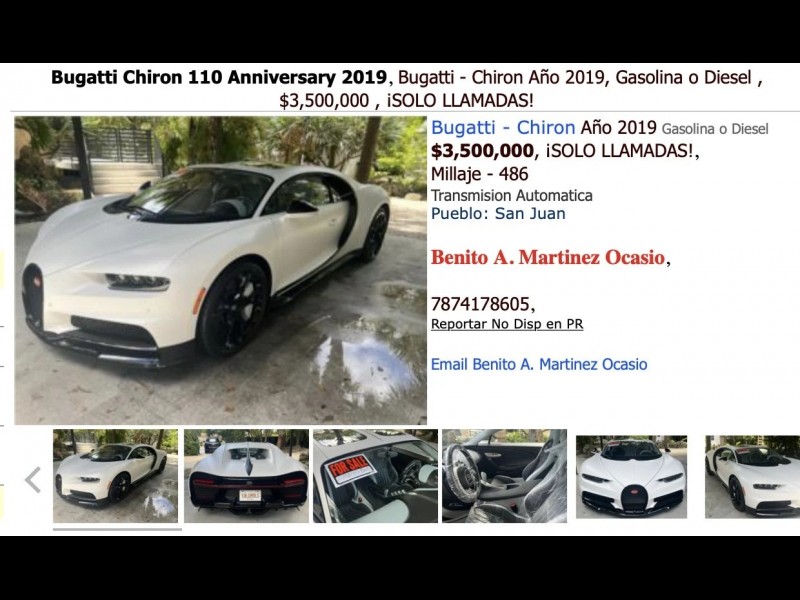View the For Sale sign thumbnail

[374, 476]
